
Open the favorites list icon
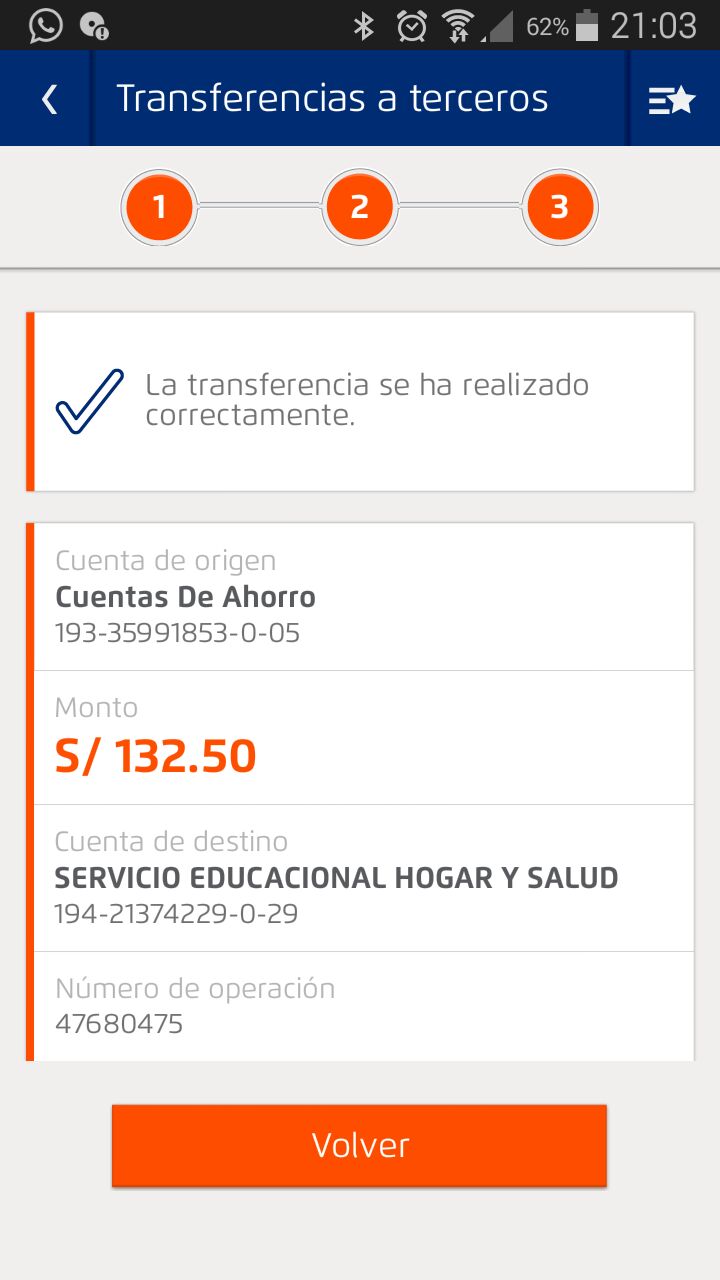point(671,99)
